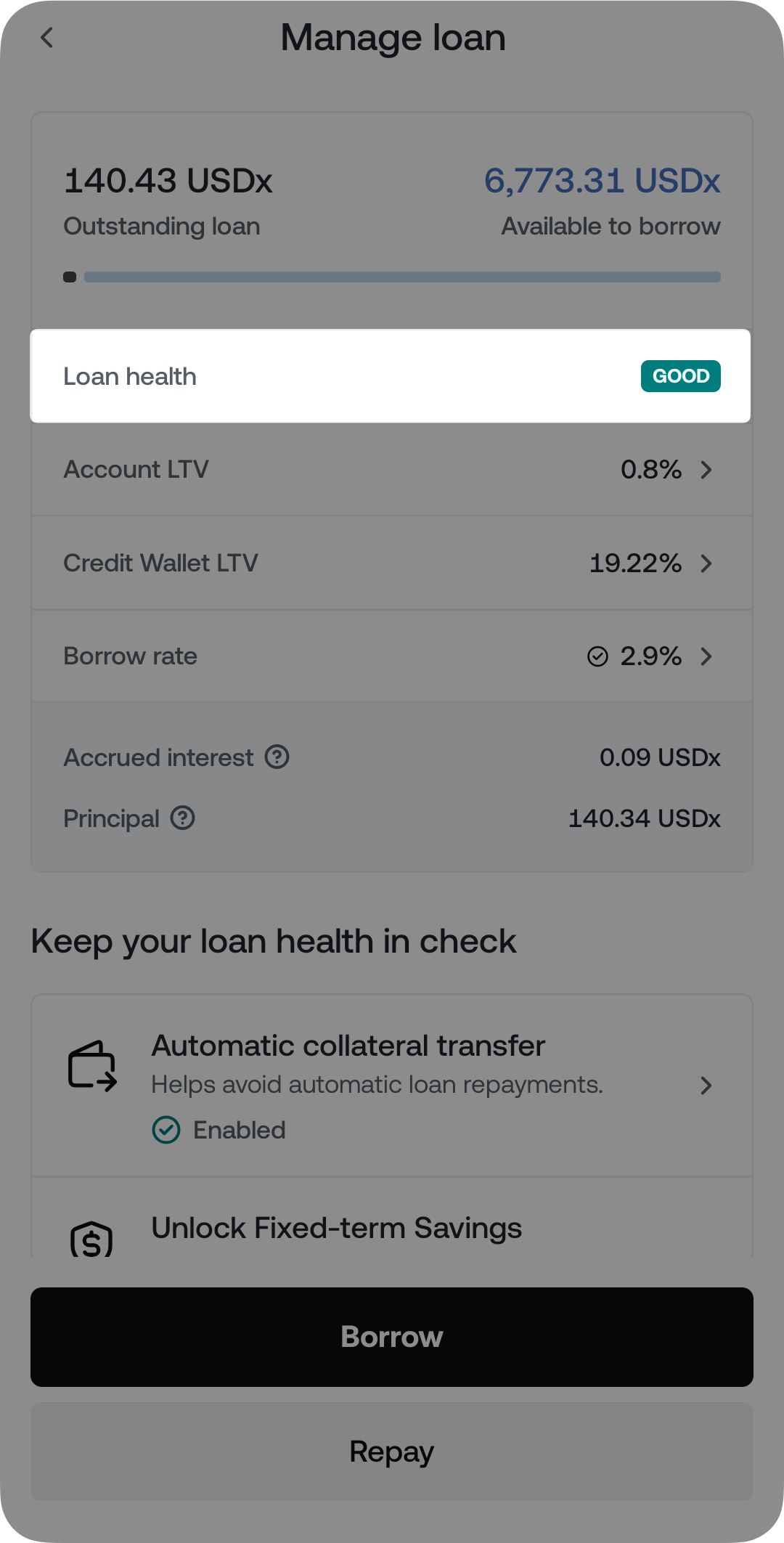Click the checkmark icon beside 2.9% borrow rate
The height and width of the screenshot is (1543, 784).
(x=597, y=656)
